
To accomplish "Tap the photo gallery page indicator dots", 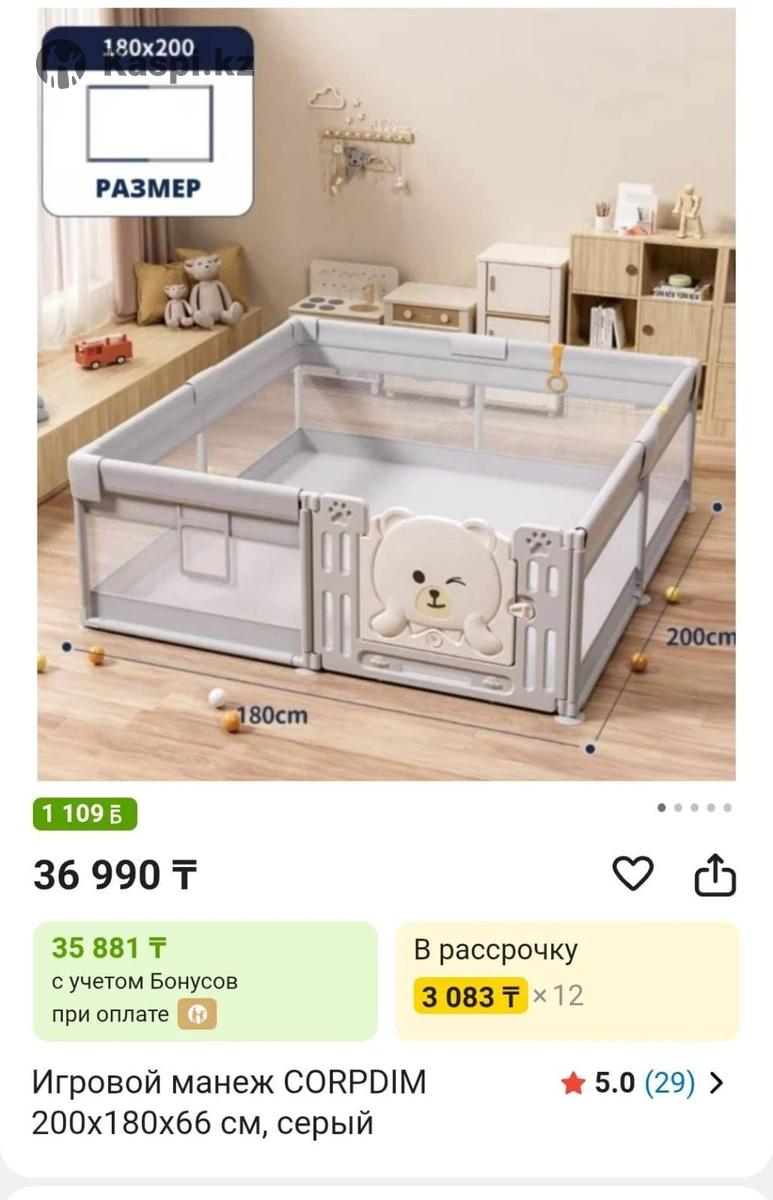I will 694,807.
